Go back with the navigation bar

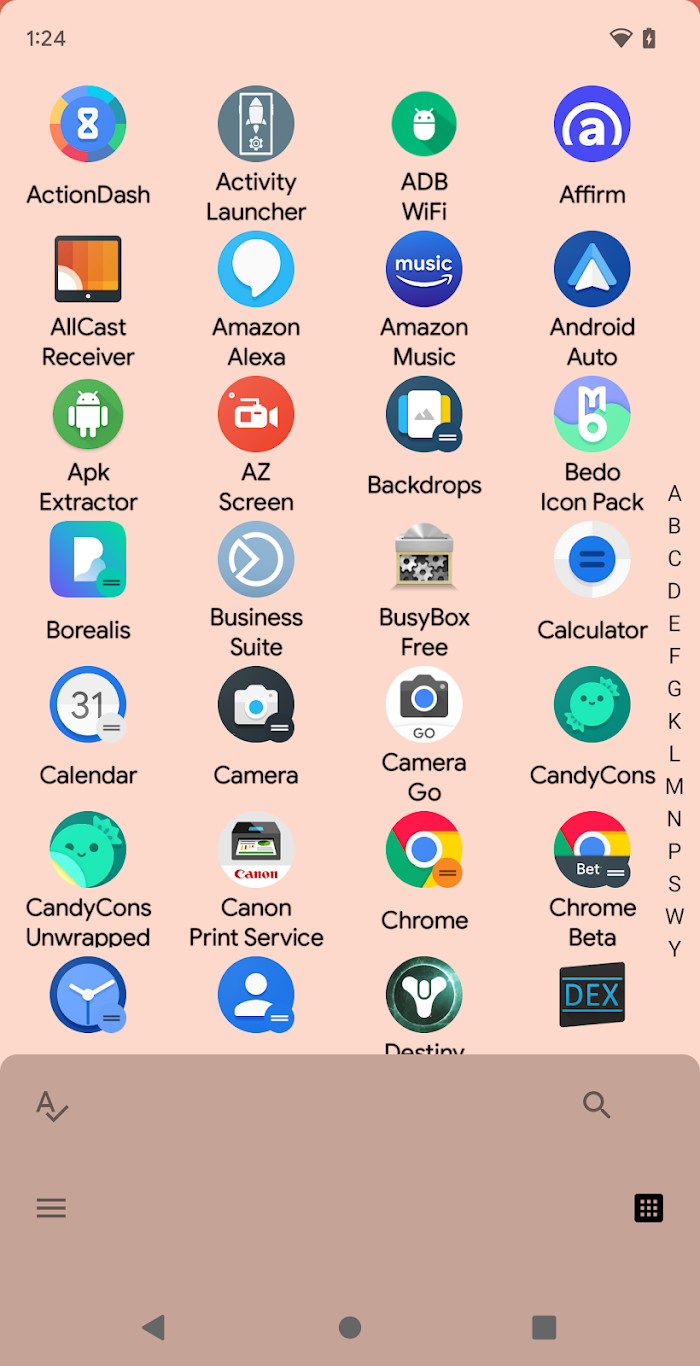pyautogui.click(x=153, y=1327)
